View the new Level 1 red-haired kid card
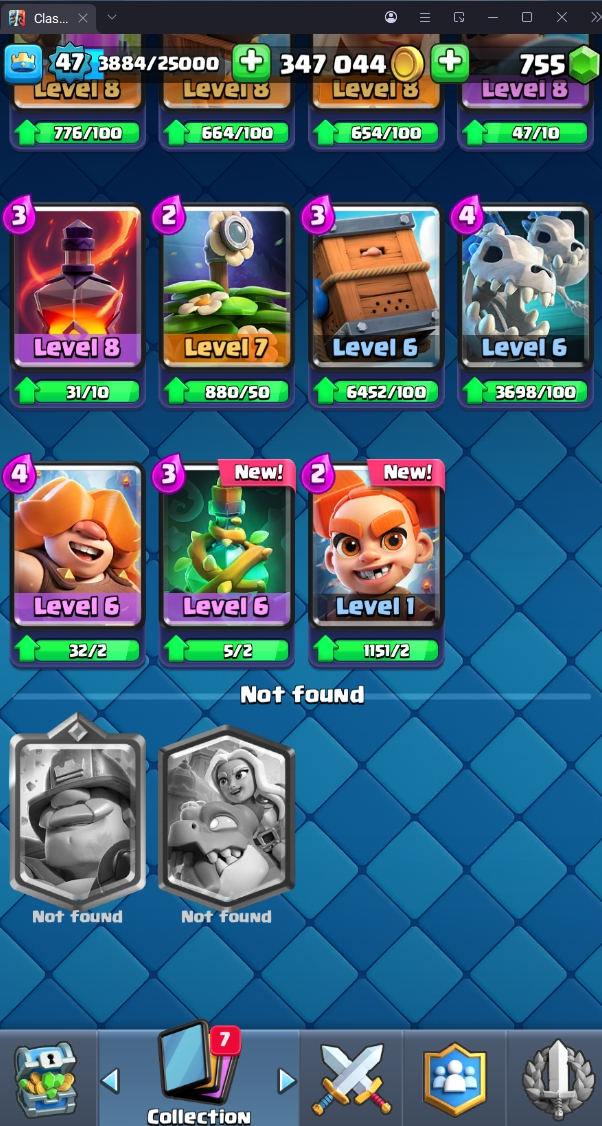The image size is (602, 1126). click(x=375, y=548)
